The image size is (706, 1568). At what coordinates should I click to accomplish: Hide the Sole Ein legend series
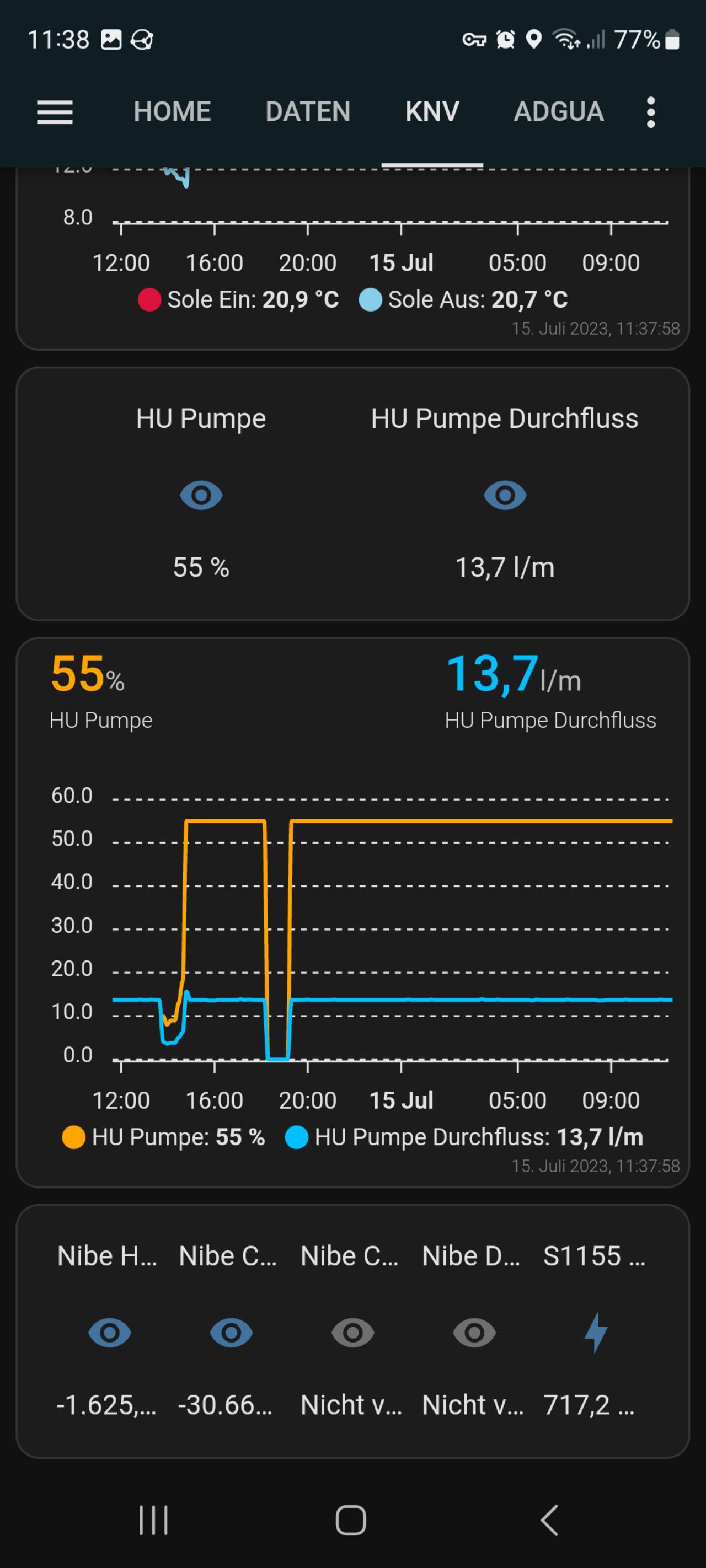[238, 299]
